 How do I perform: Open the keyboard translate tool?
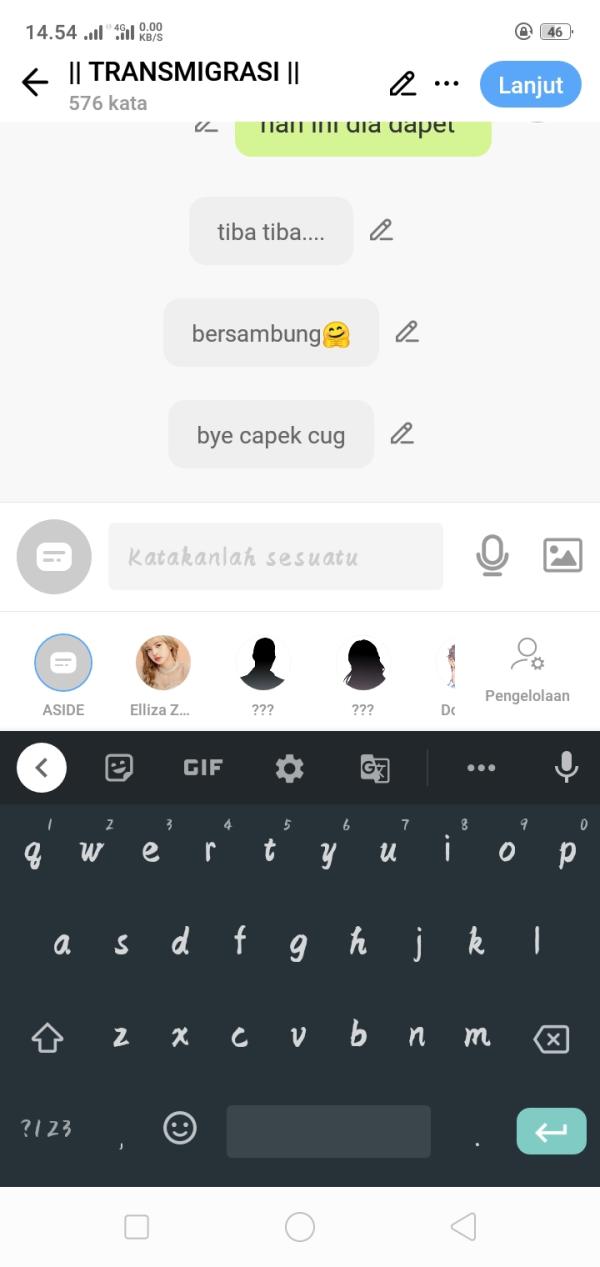point(375,768)
